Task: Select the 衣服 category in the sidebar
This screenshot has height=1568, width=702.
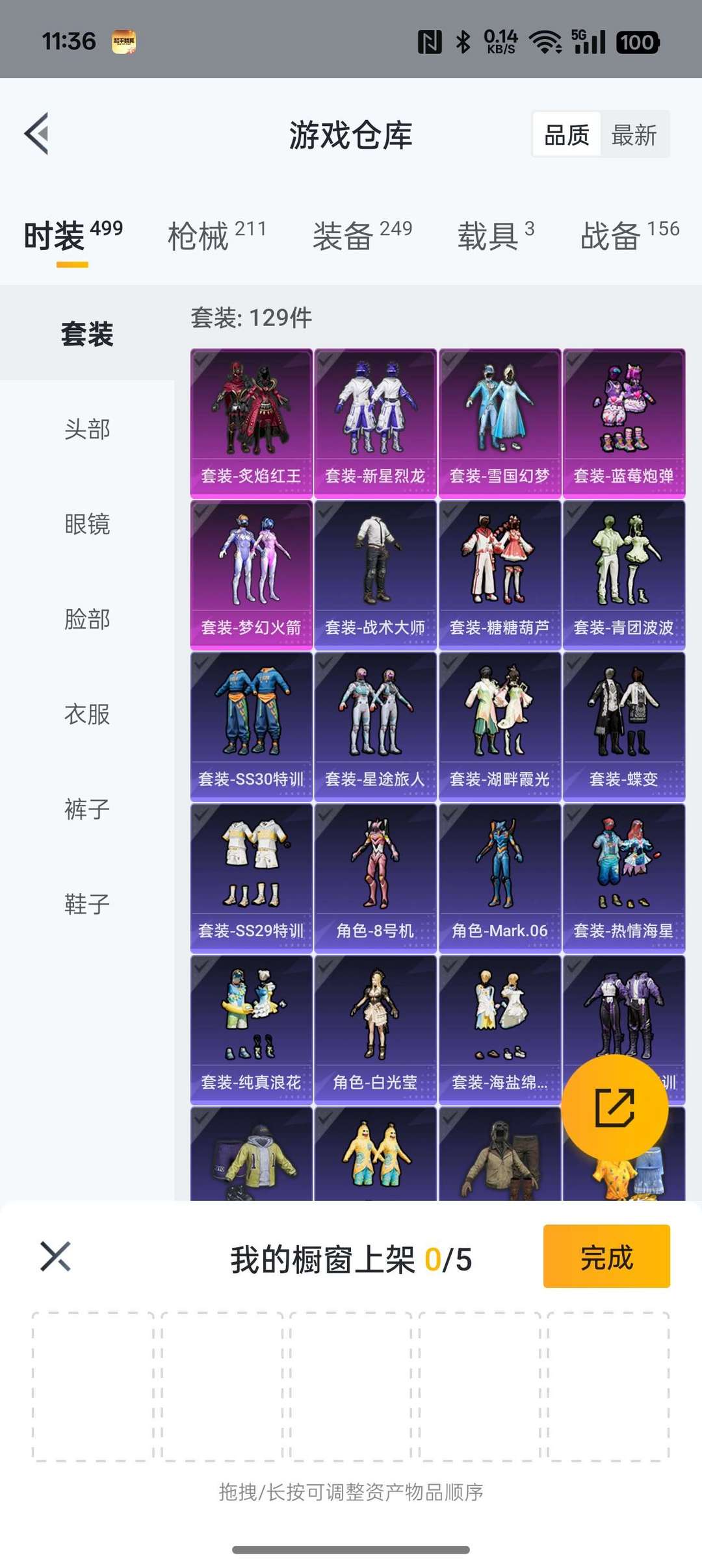Action: click(x=87, y=714)
